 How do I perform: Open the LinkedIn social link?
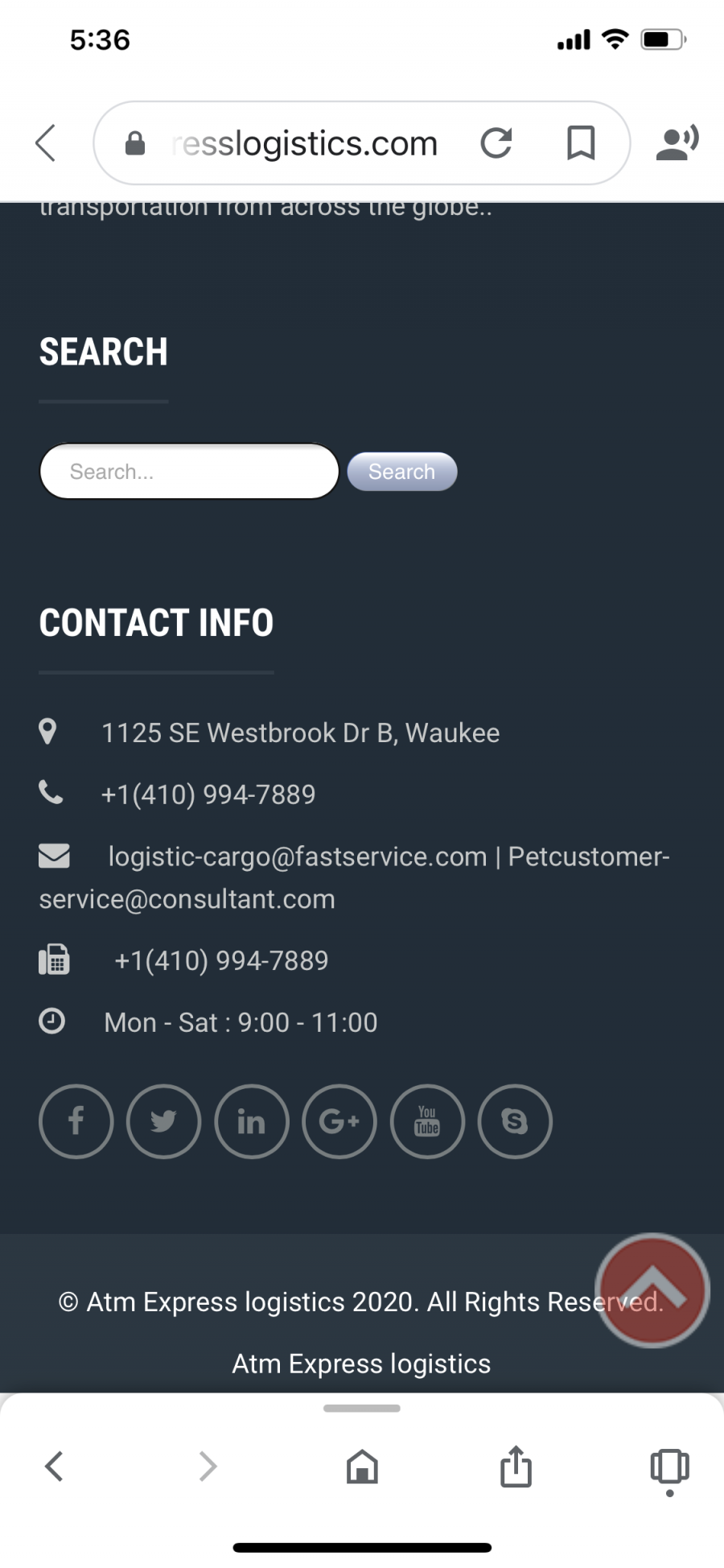click(x=252, y=1121)
